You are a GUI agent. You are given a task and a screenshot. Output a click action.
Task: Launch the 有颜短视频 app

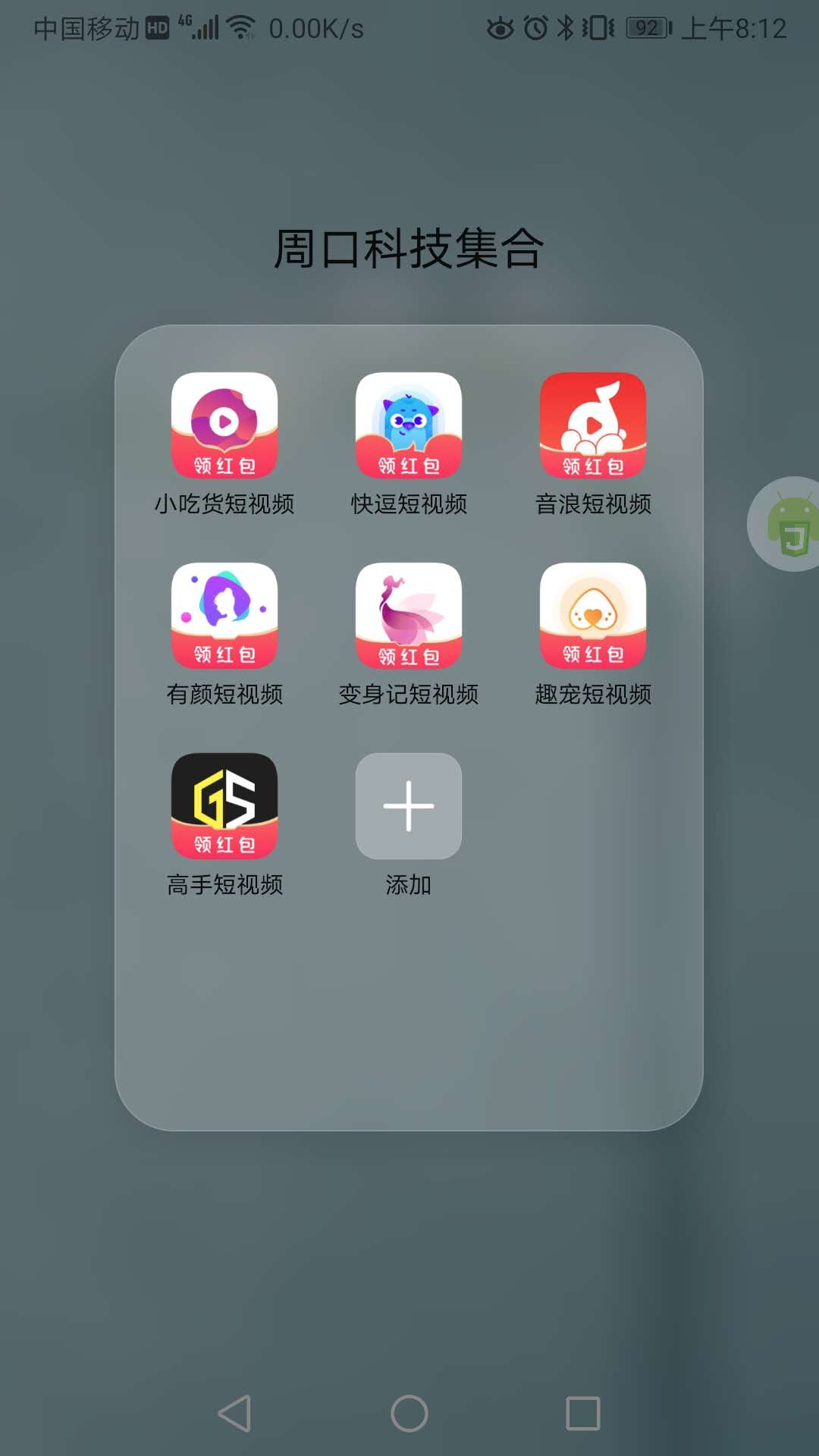click(224, 616)
